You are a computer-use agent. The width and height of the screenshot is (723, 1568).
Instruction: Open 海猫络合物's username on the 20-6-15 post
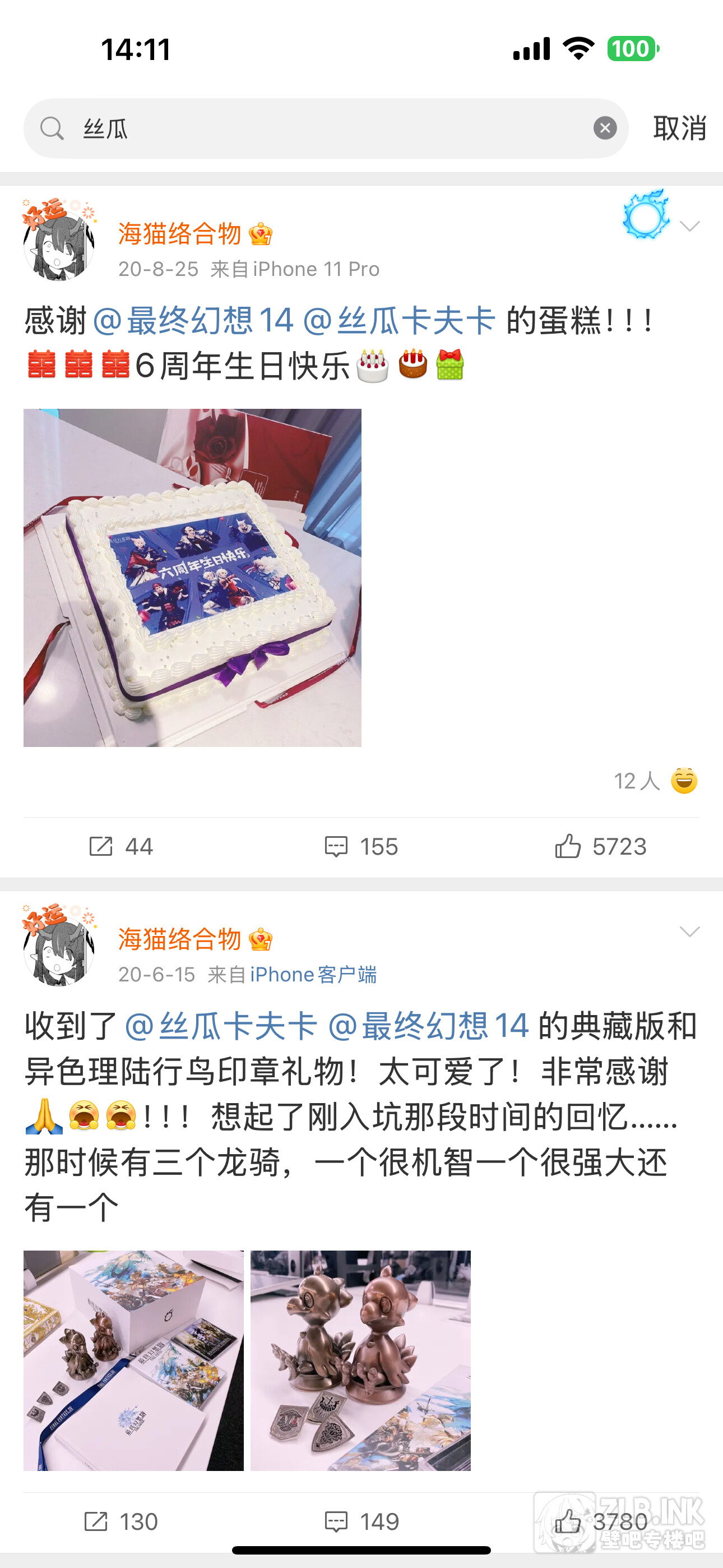[179, 939]
